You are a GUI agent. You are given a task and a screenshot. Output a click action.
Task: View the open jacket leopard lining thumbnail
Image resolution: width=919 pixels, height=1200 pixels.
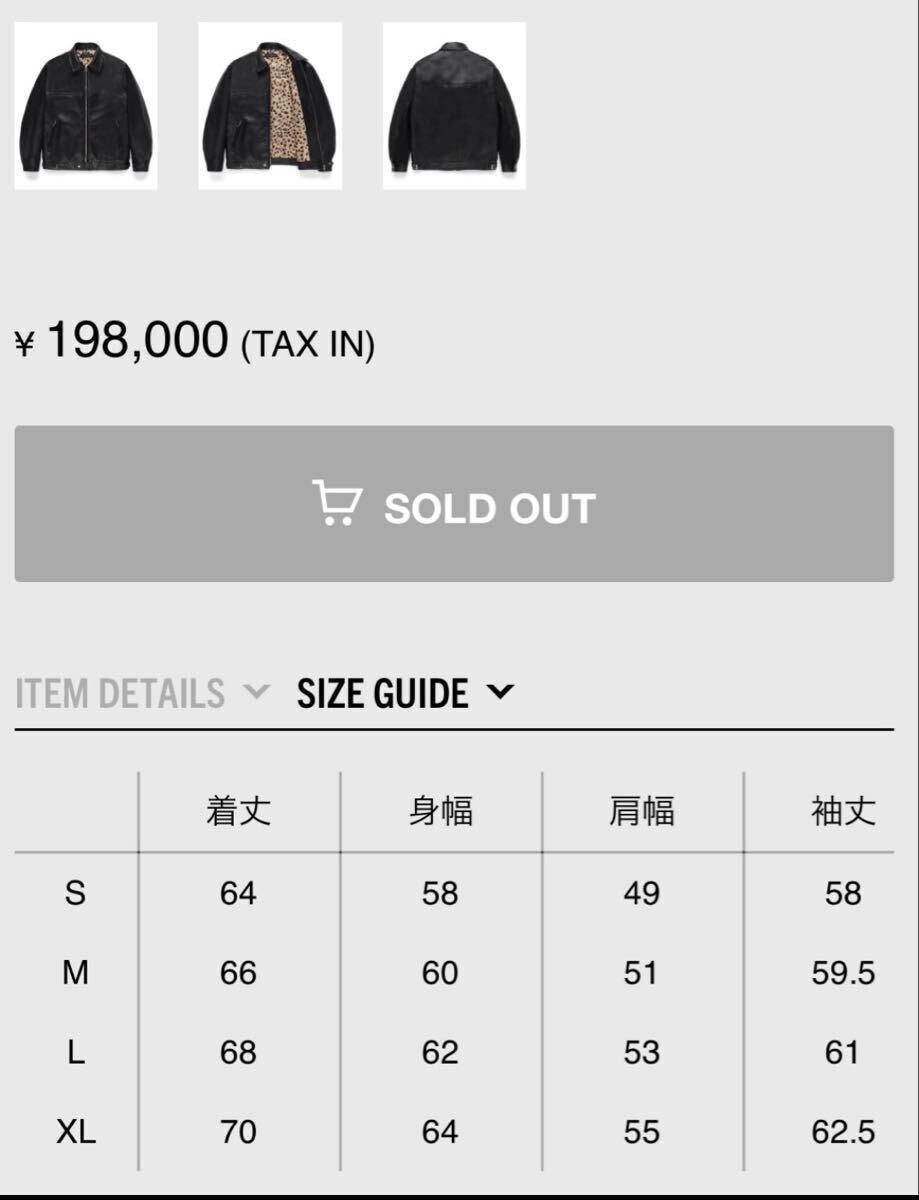270,106
